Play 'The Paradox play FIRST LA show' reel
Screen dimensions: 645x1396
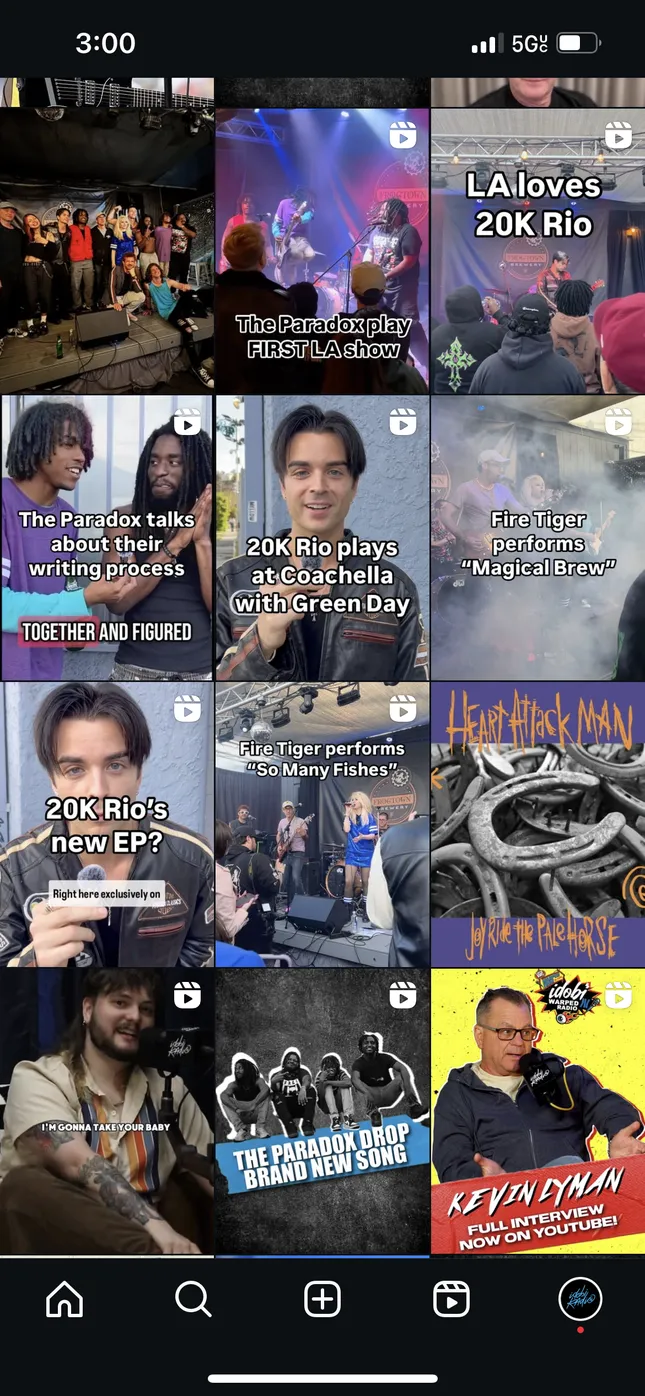[322, 250]
